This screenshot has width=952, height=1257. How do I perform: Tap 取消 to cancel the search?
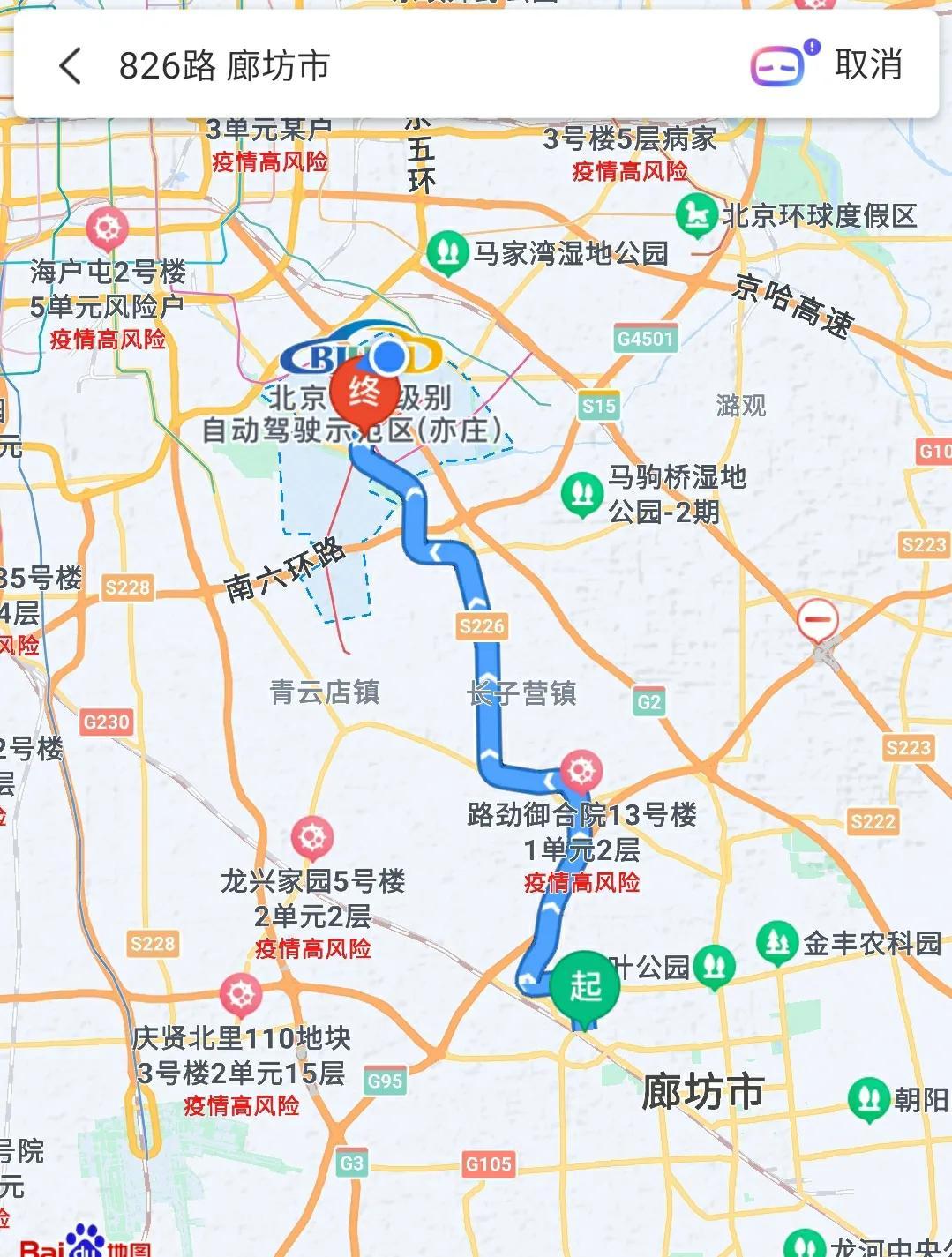tap(868, 65)
